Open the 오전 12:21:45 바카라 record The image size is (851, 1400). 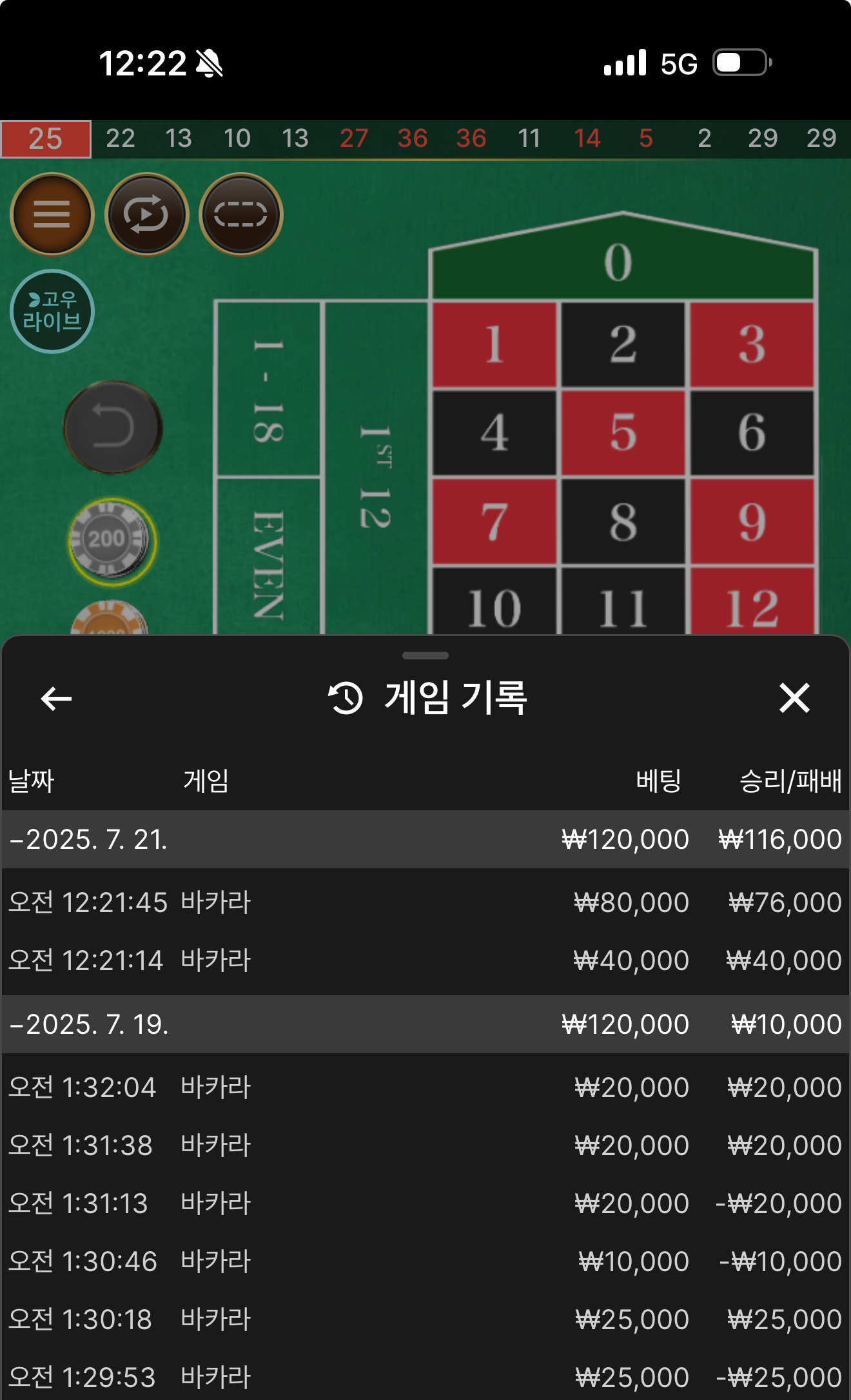pyautogui.click(x=425, y=902)
